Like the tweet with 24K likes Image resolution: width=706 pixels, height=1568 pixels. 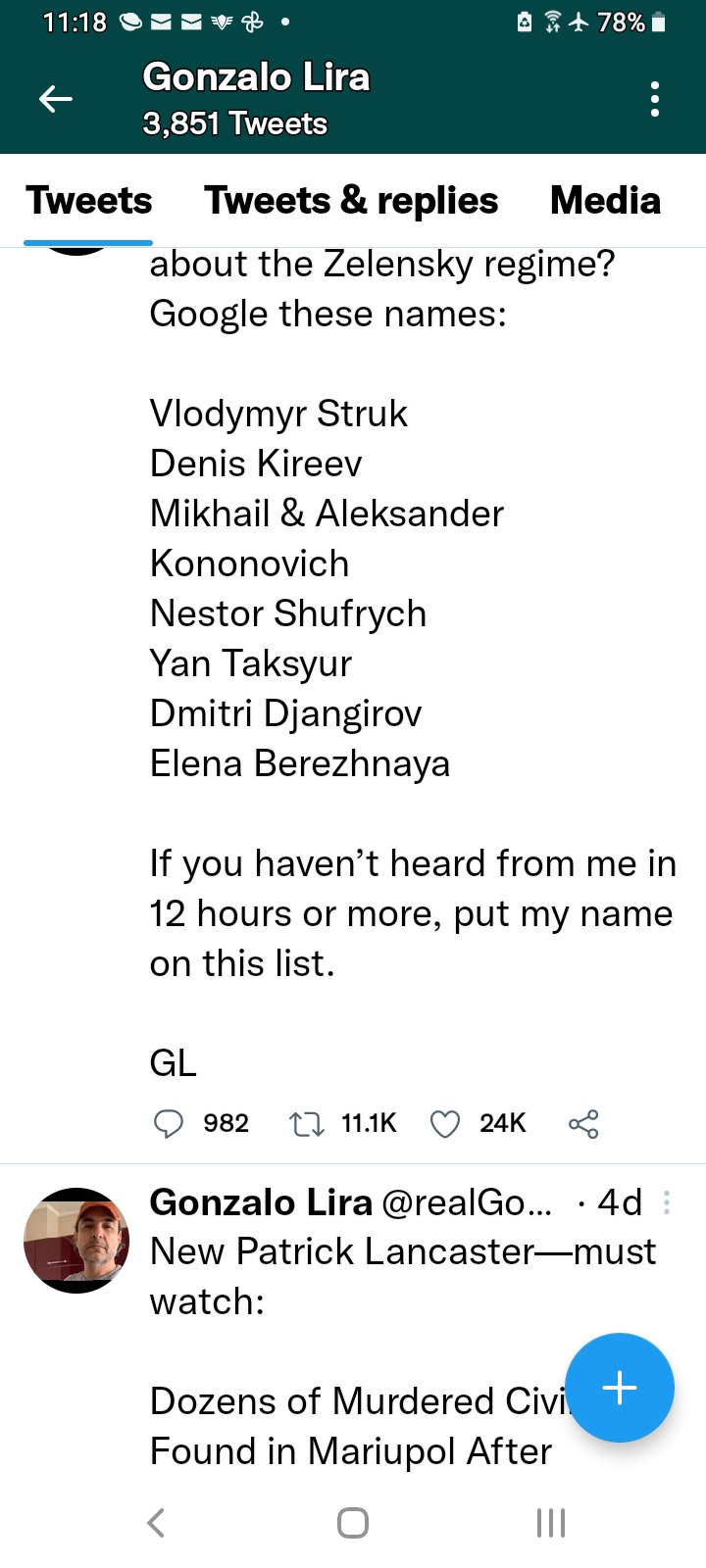[x=445, y=1123]
